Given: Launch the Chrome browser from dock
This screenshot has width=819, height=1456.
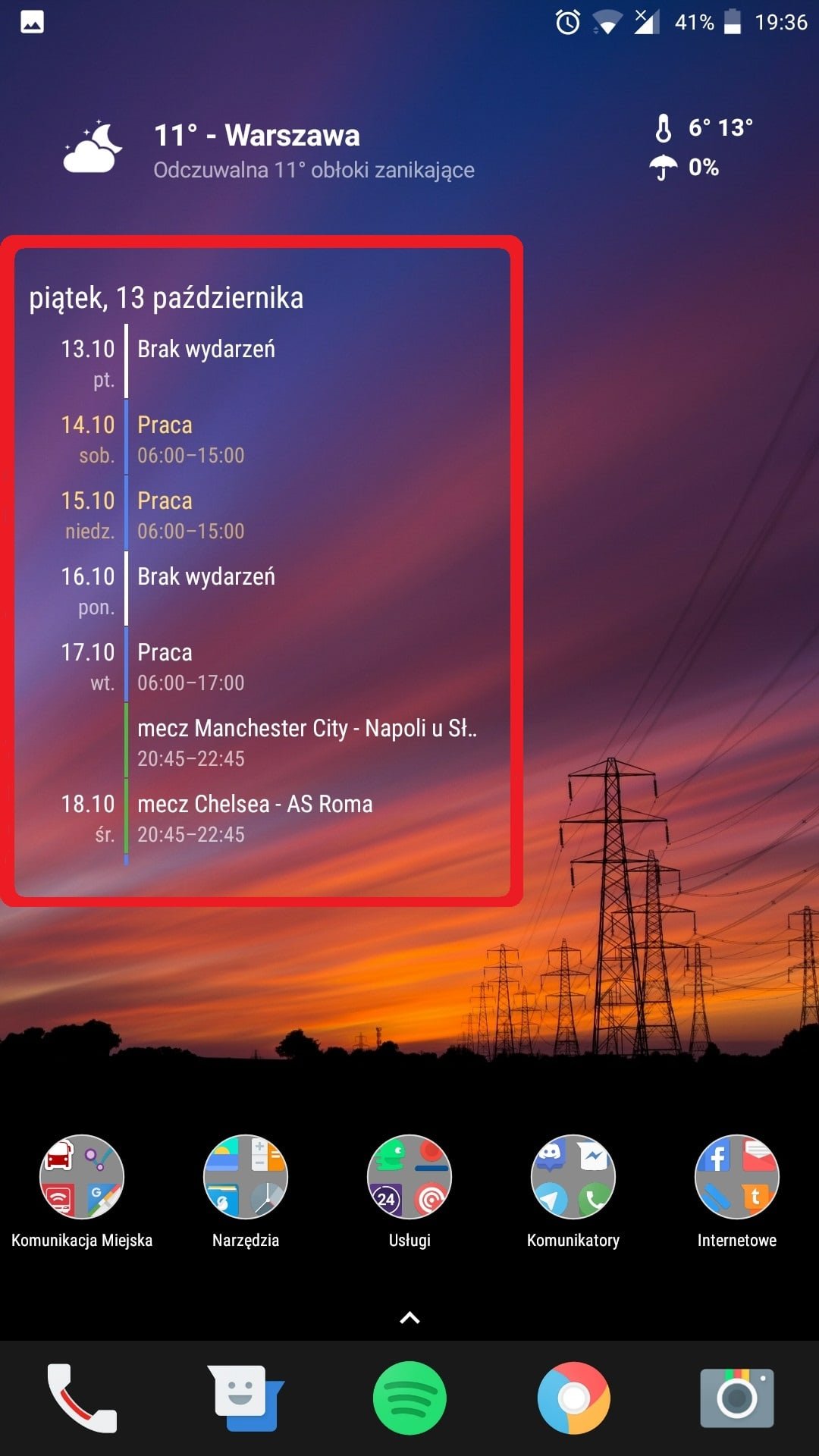Looking at the screenshot, I should [x=573, y=1398].
